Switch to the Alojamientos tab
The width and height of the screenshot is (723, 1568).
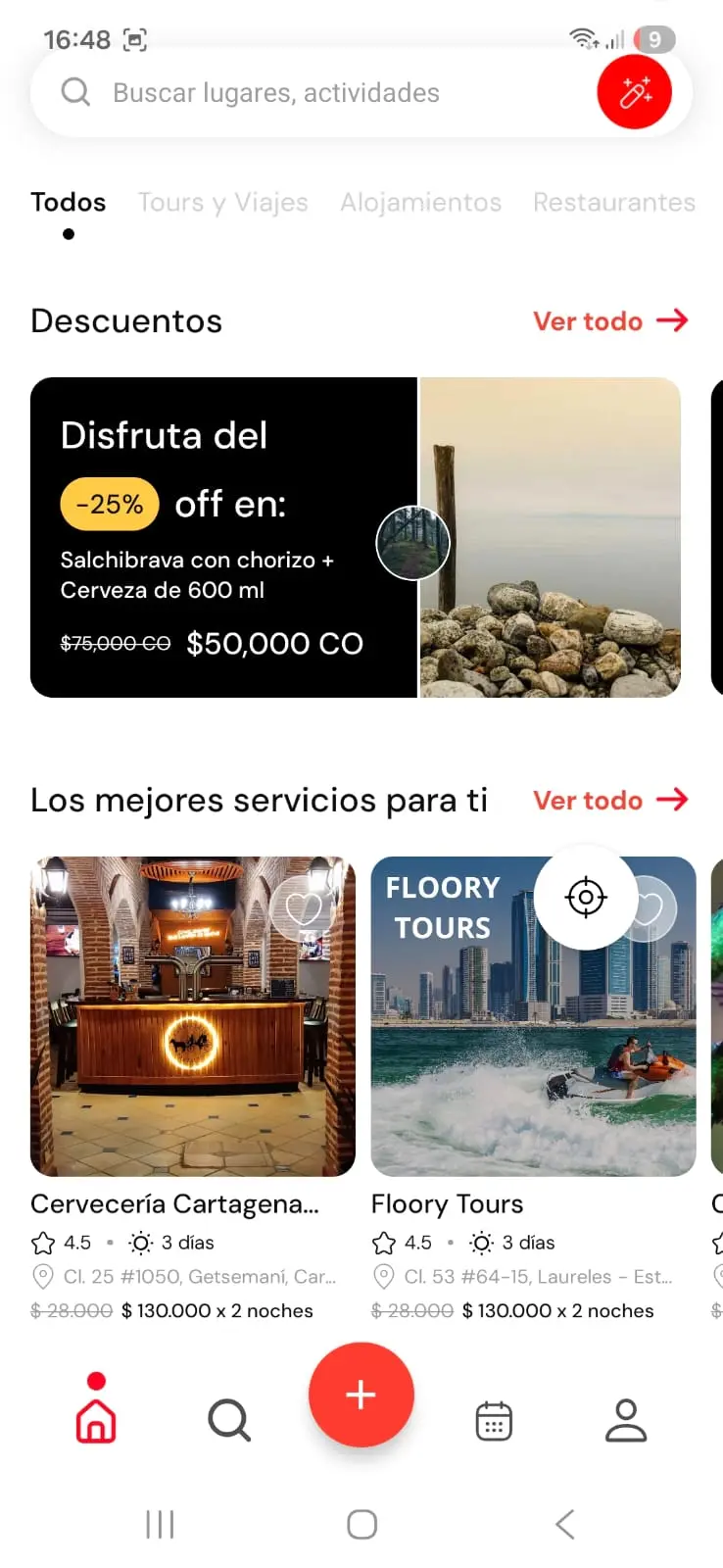[x=421, y=203]
